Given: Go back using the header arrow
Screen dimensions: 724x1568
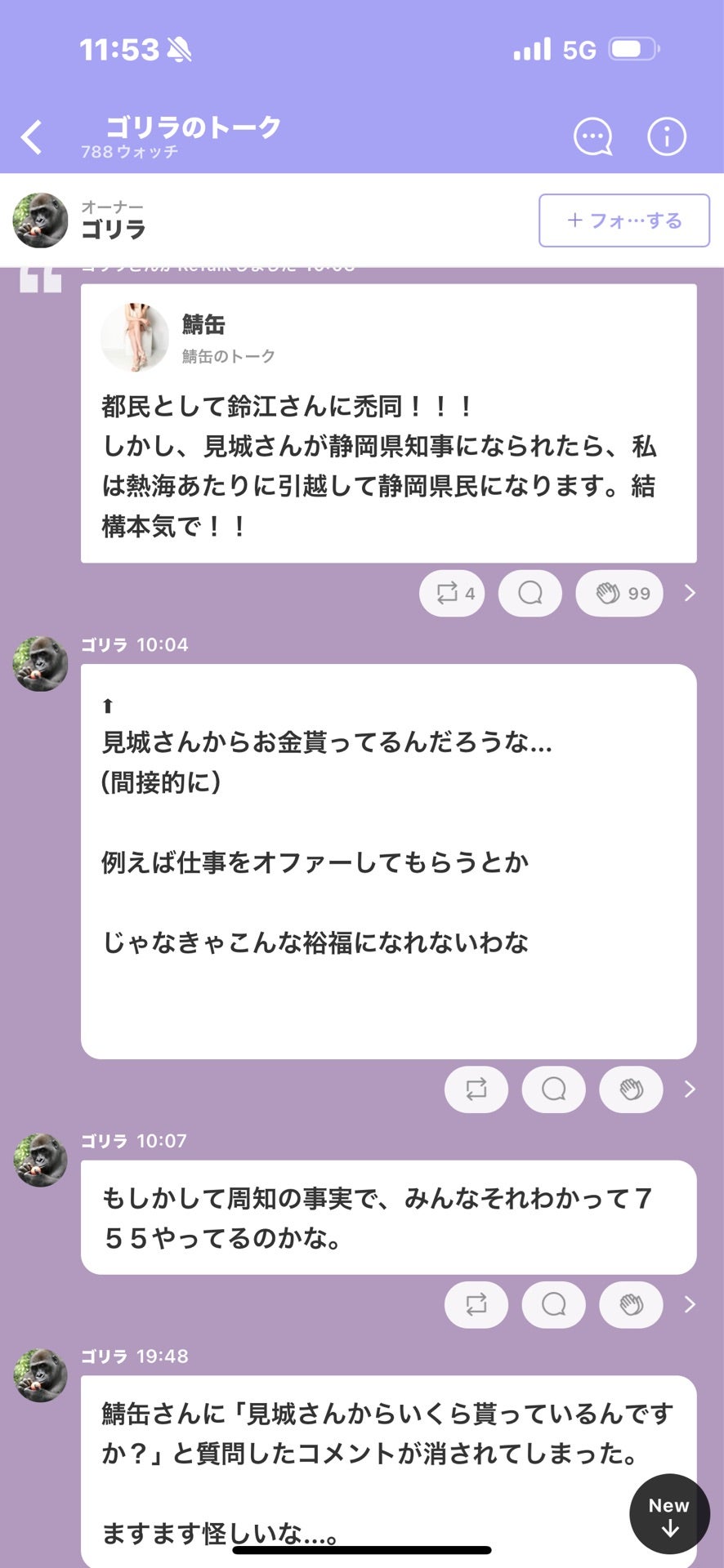Looking at the screenshot, I should [32, 137].
